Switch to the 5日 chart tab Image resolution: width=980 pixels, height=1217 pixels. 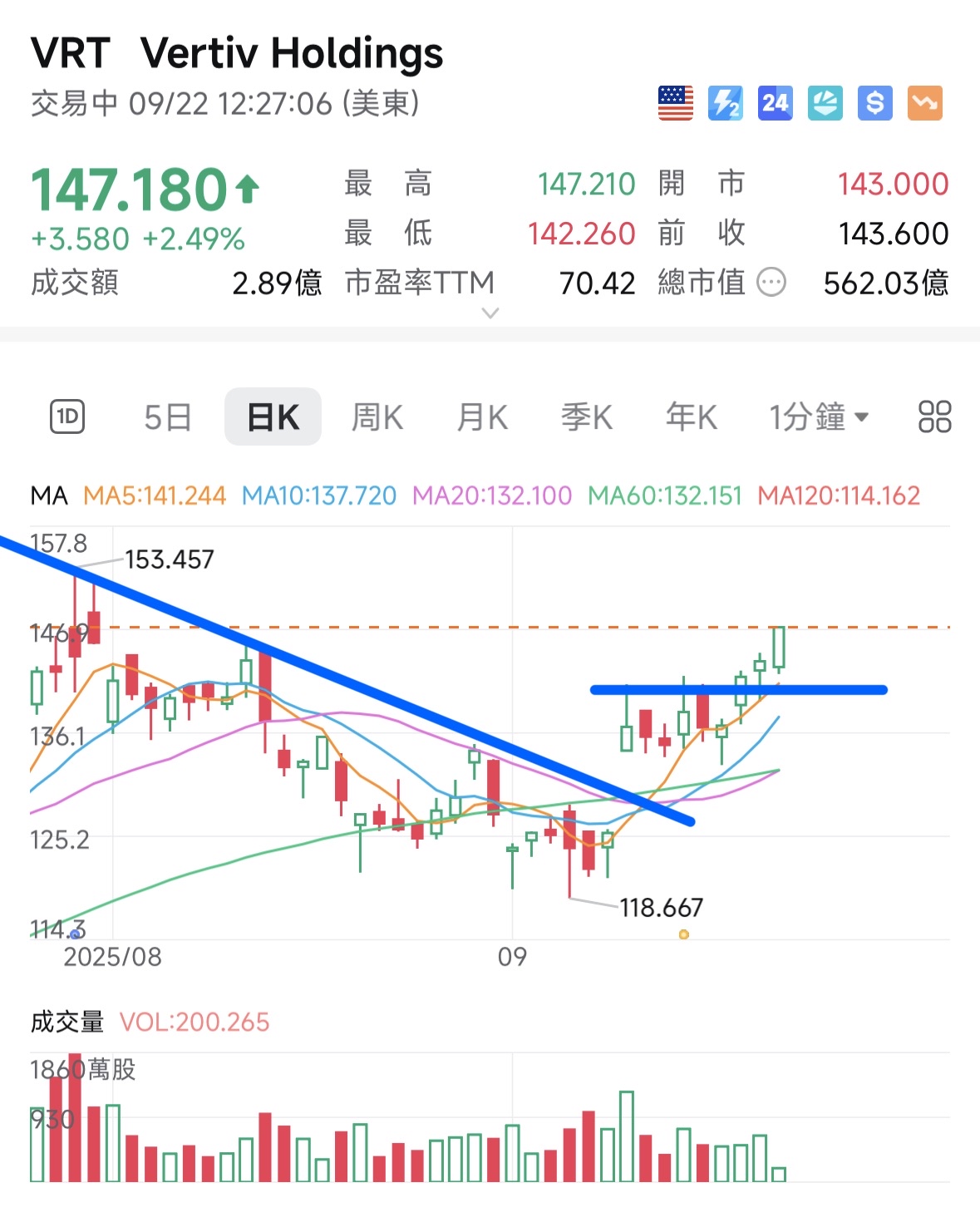167,417
